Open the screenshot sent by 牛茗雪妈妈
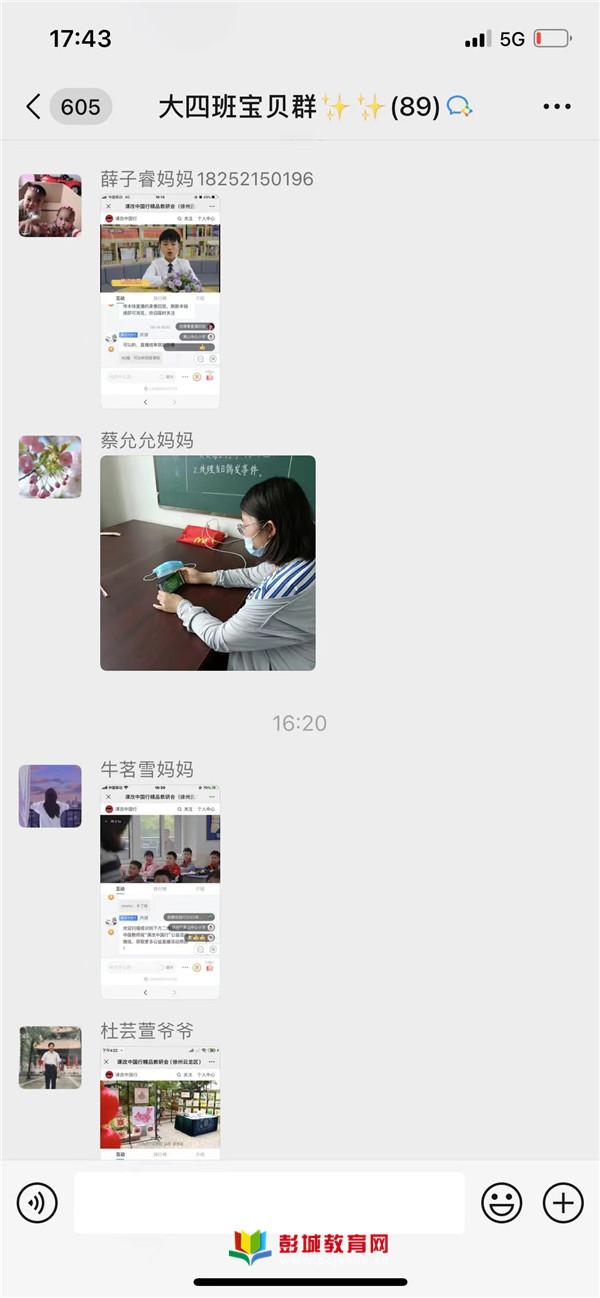This screenshot has height=1298, width=600. (160, 892)
